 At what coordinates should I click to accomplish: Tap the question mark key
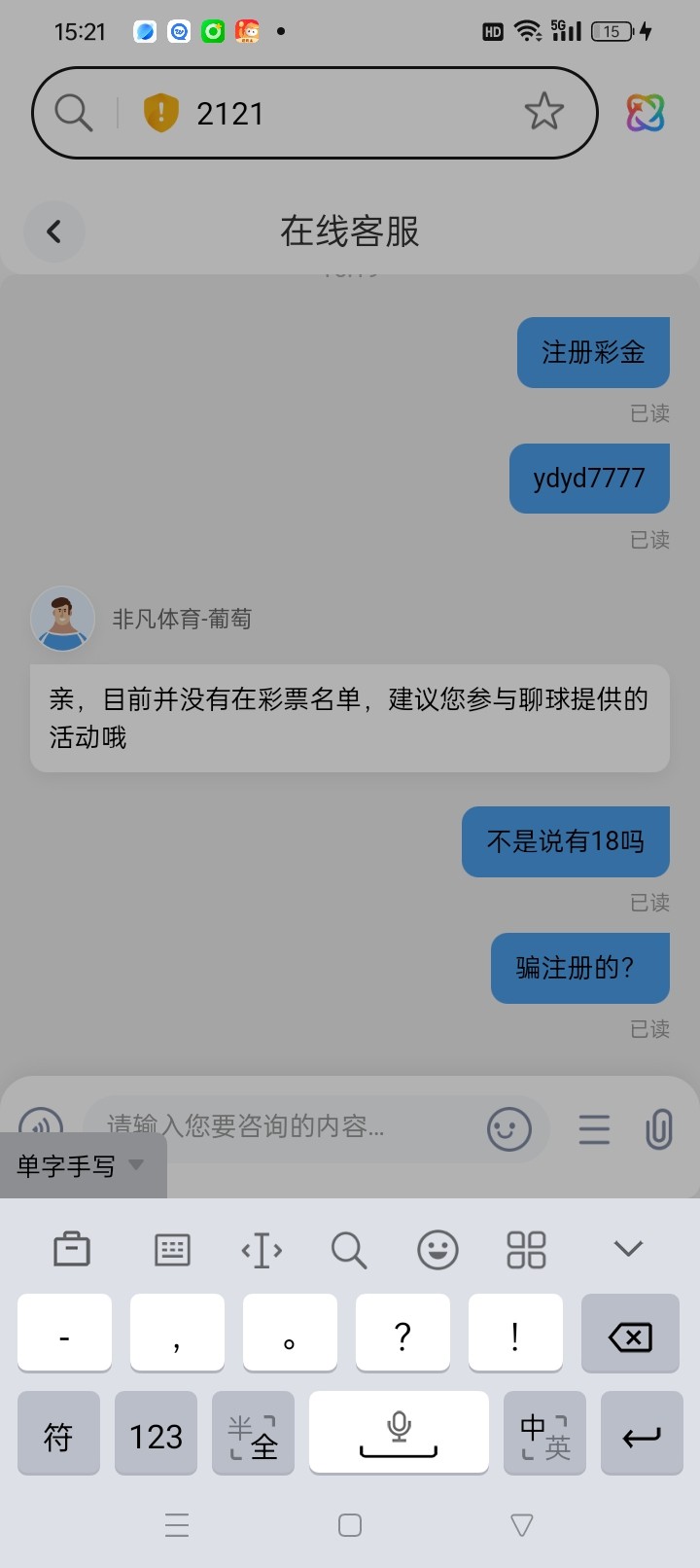(402, 1335)
